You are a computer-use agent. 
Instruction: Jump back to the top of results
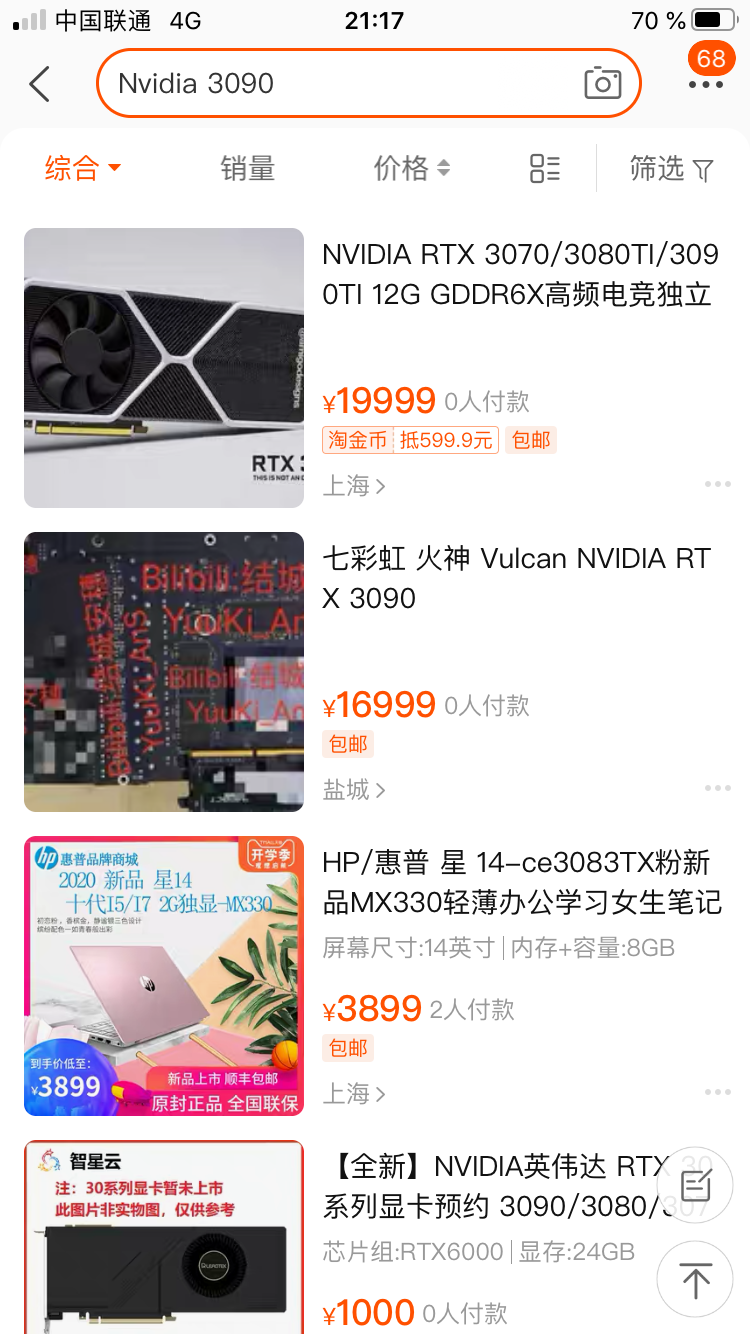[x=695, y=1278]
